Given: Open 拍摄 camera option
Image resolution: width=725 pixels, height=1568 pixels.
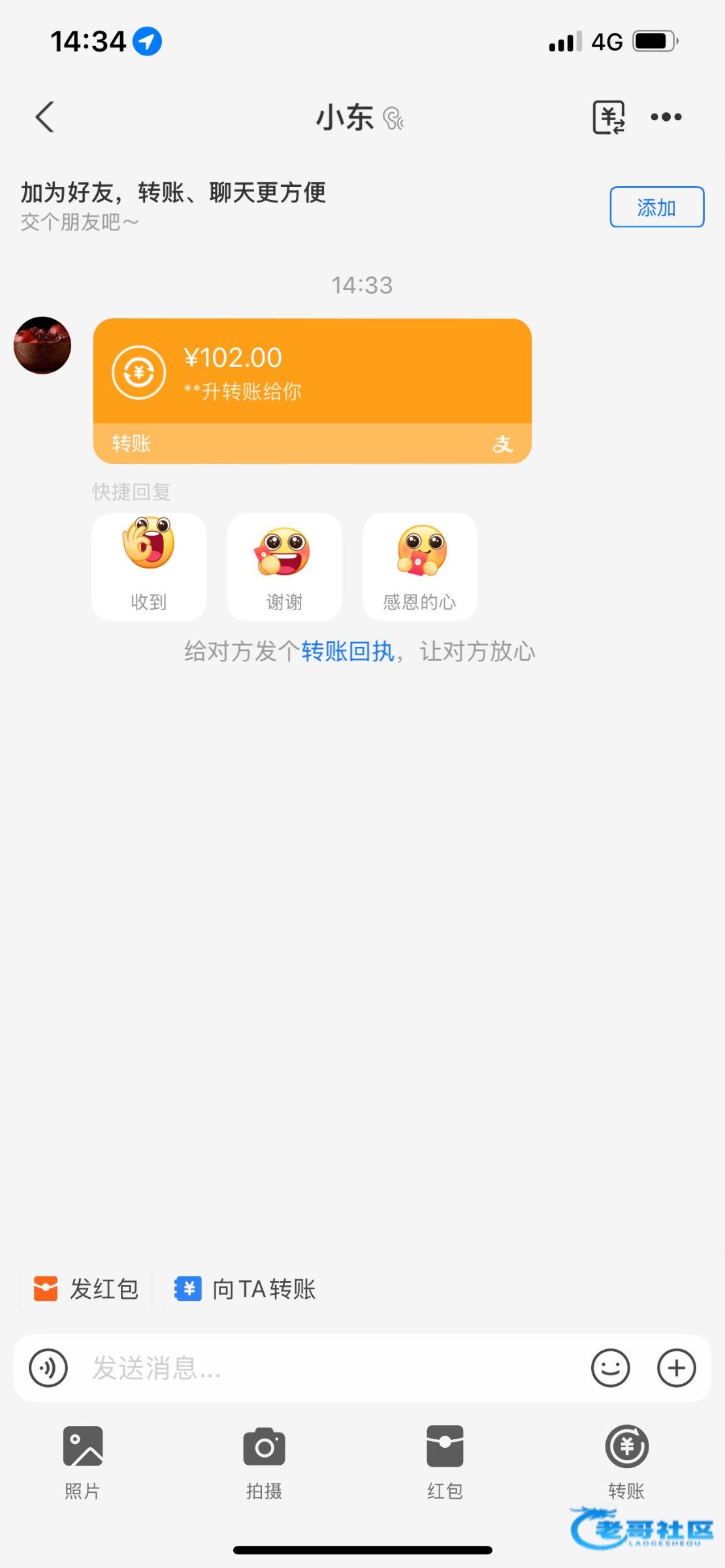Looking at the screenshot, I should click(x=264, y=1460).
